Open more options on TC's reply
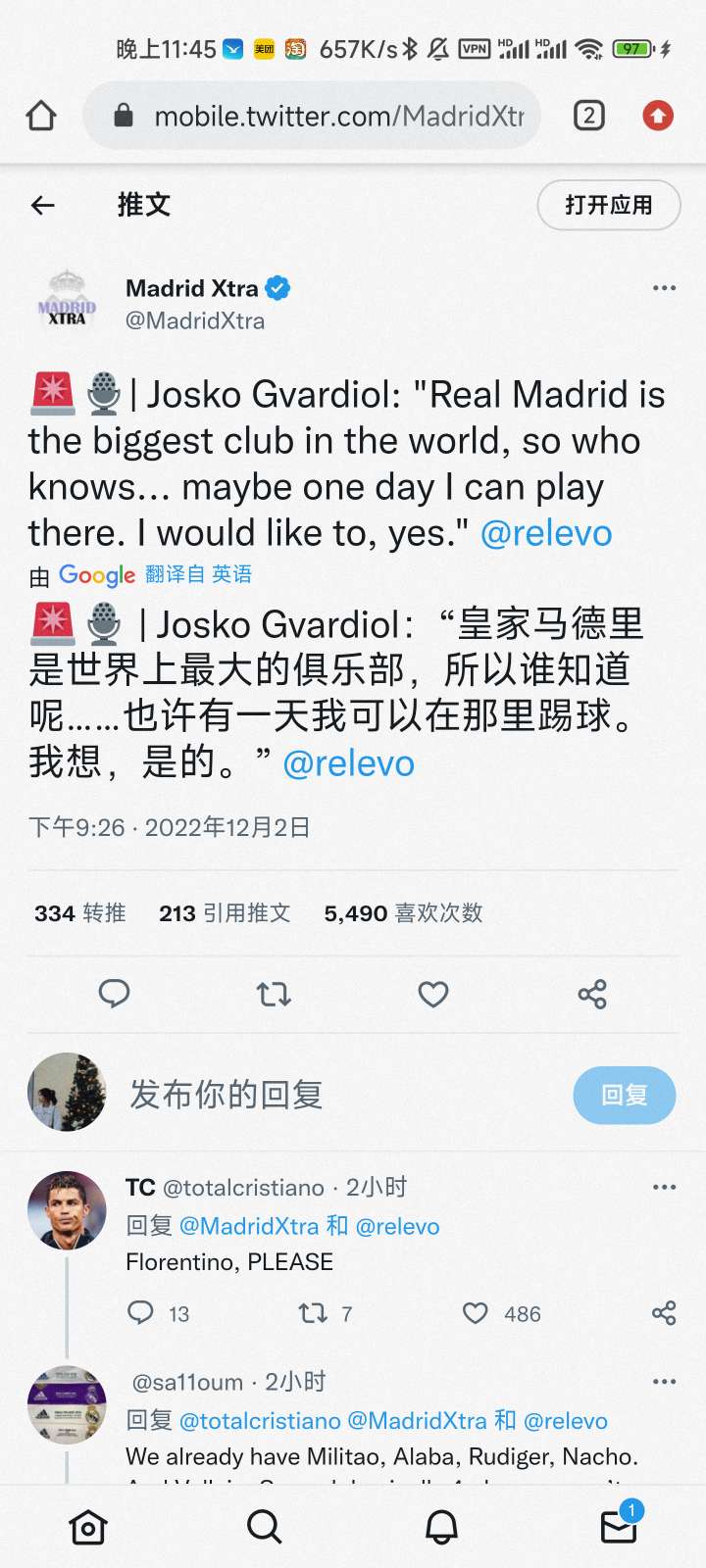This screenshot has height=1568, width=706. click(664, 1187)
